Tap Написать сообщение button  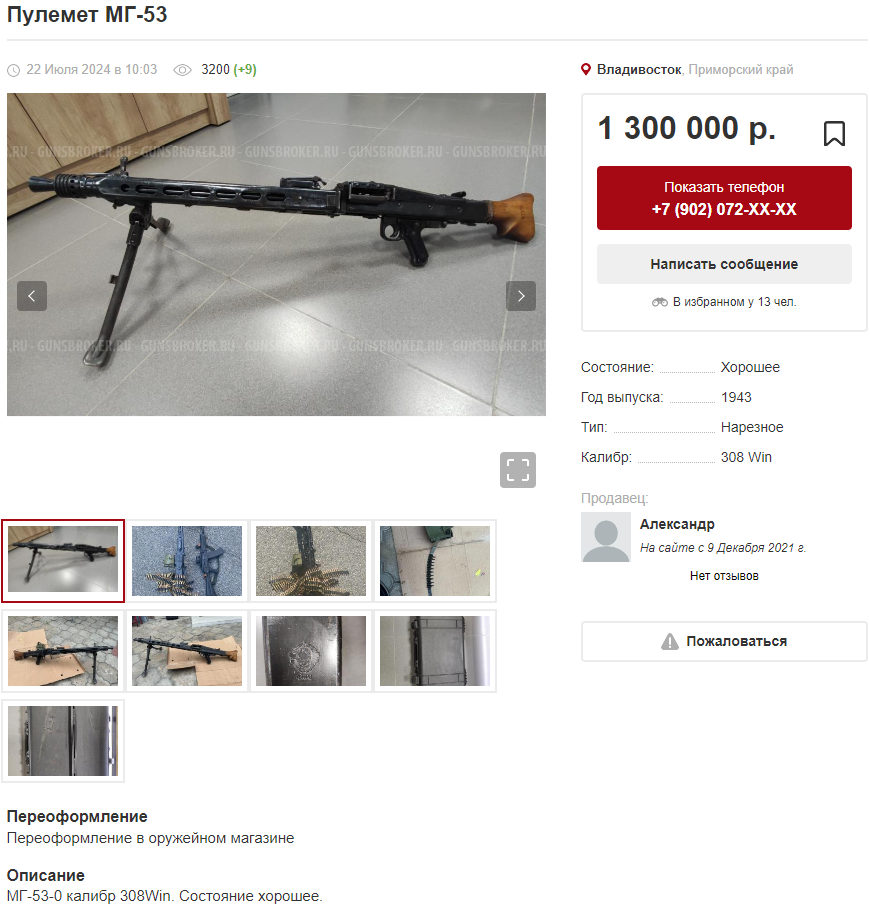click(x=724, y=264)
